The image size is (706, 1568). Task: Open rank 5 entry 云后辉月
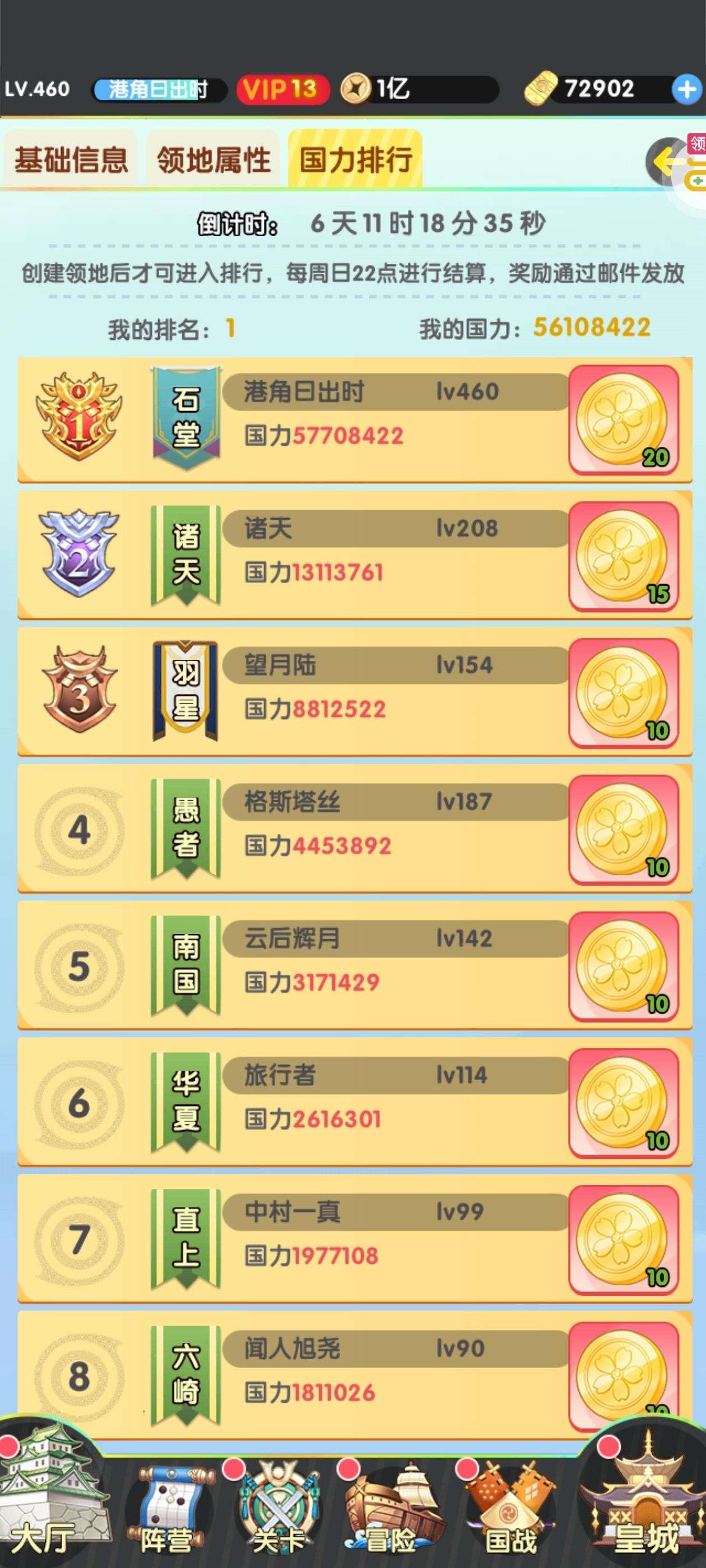(355, 966)
